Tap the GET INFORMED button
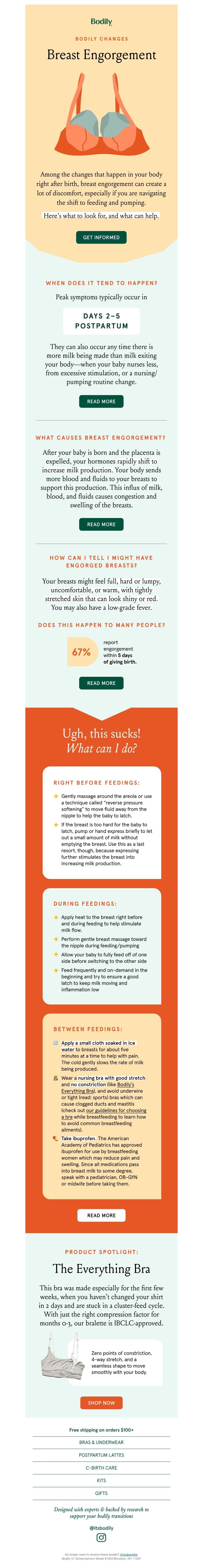203x1568 pixels. click(101, 237)
